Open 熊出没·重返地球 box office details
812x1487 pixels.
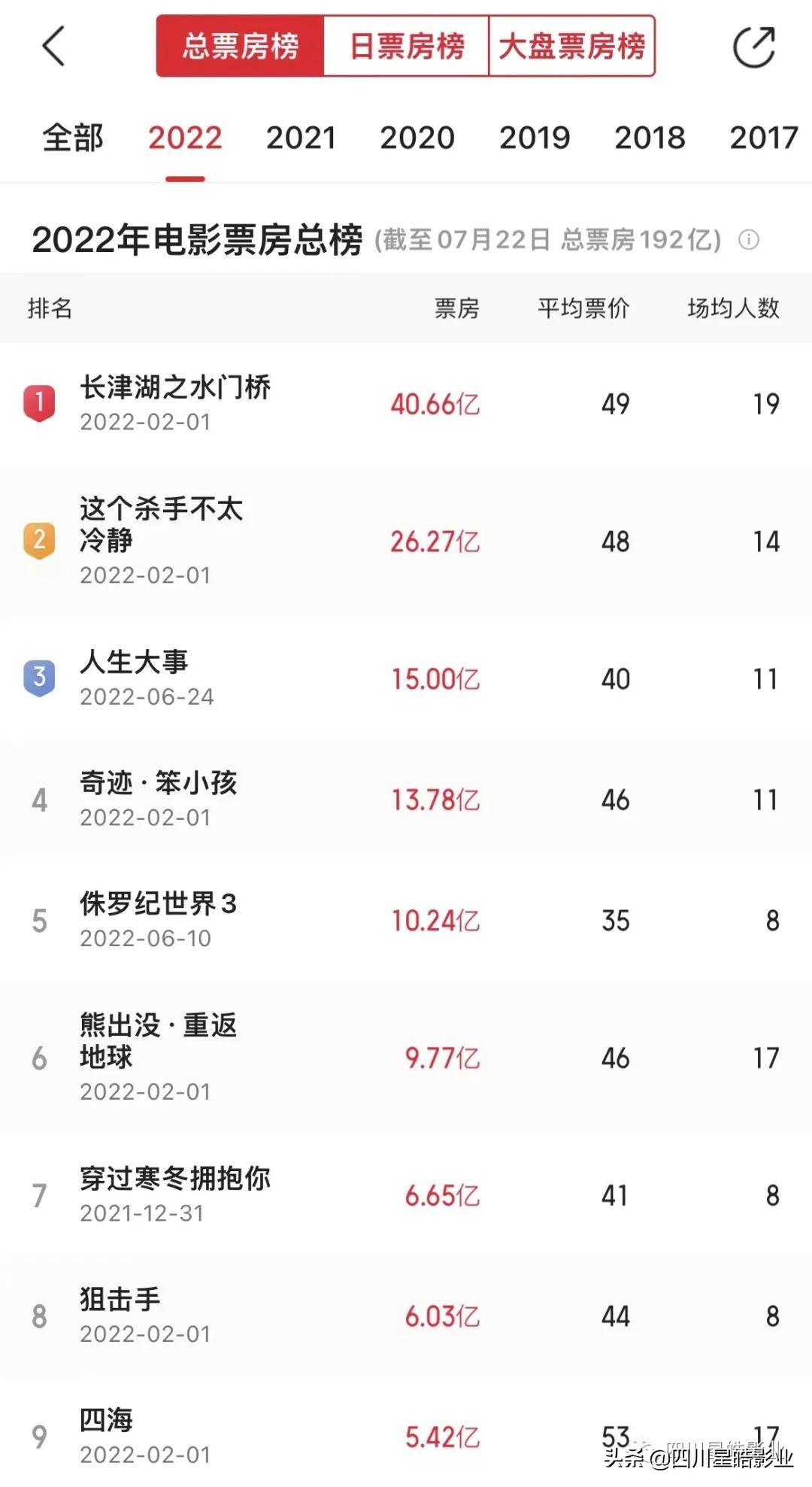(x=158, y=1041)
